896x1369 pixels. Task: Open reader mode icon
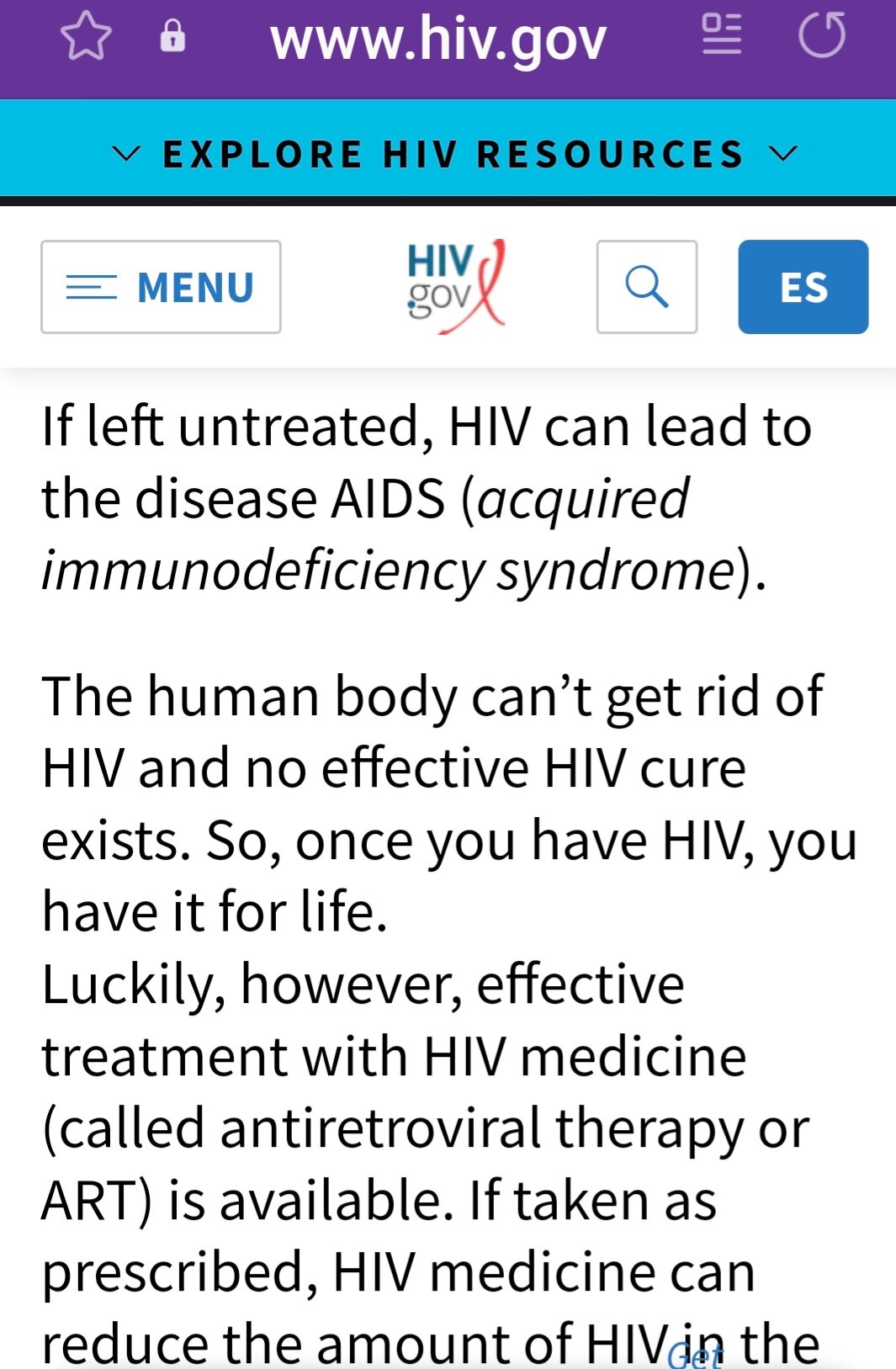tap(721, 35)
